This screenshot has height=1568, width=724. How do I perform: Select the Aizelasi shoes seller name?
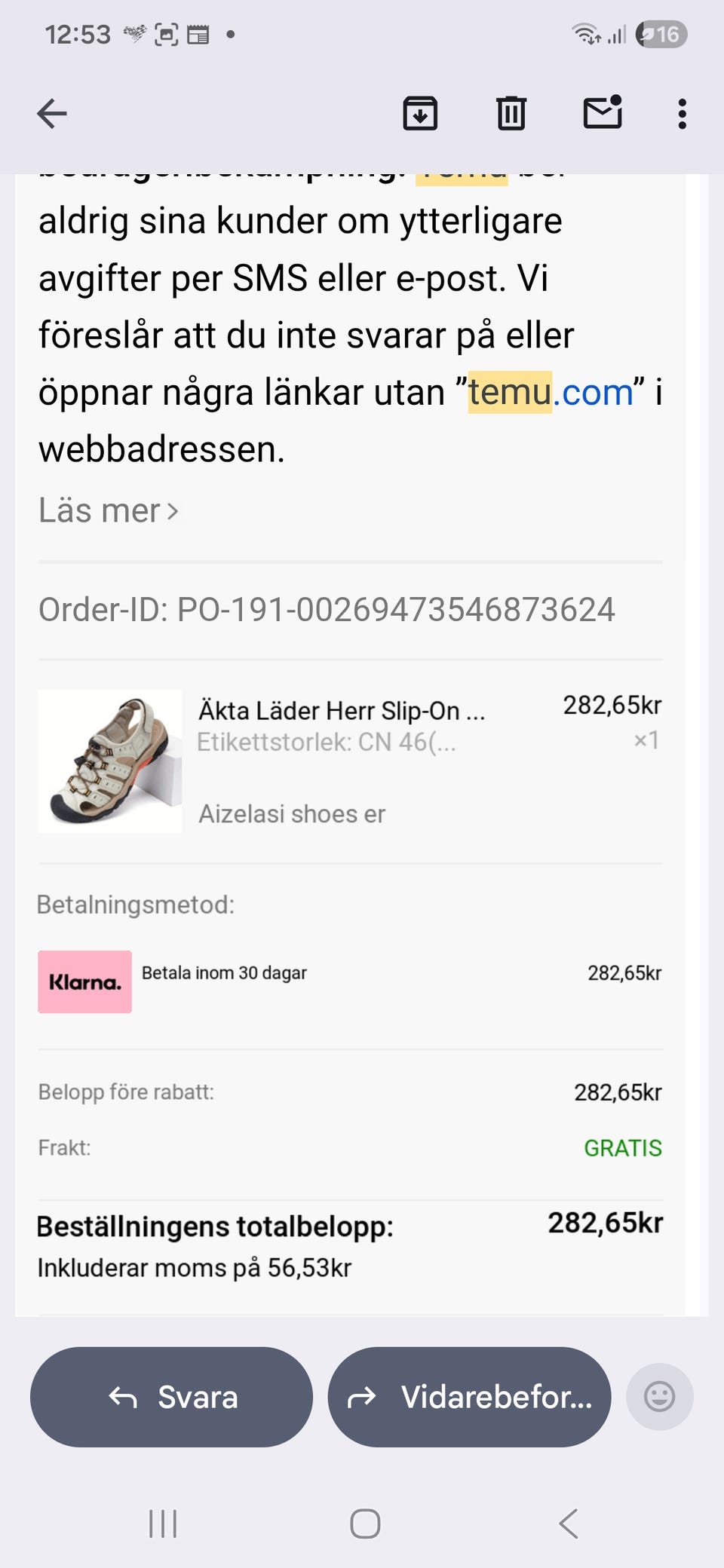(x=291, y=813)
